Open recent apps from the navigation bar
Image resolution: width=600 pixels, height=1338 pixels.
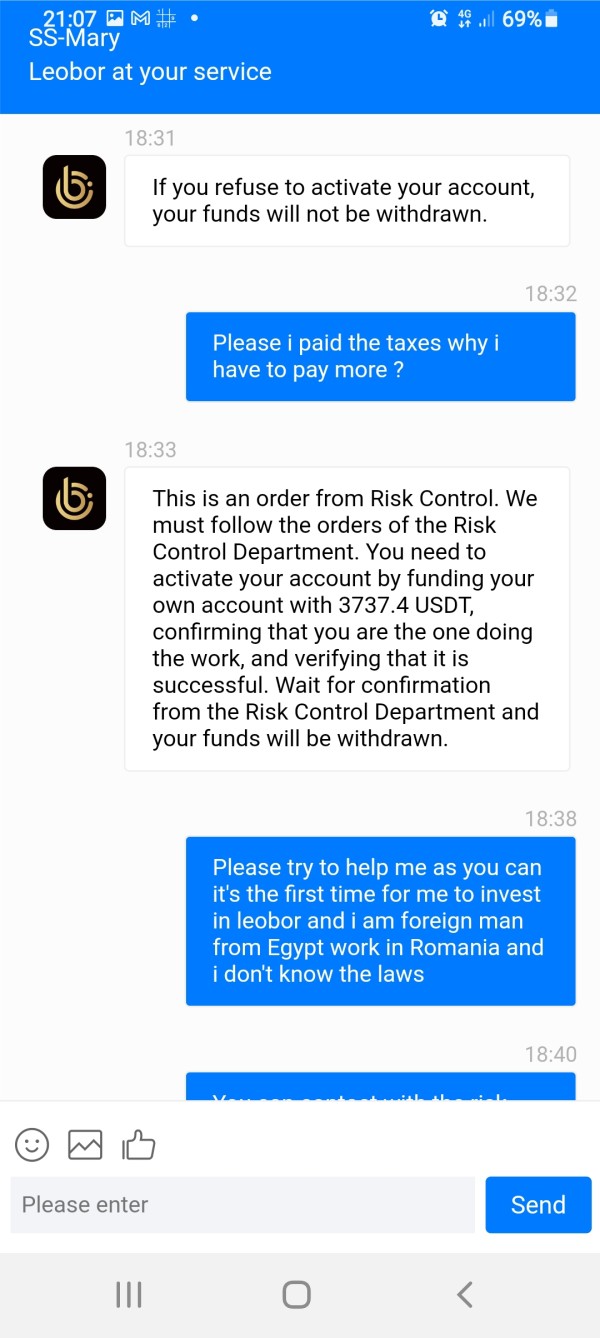point(129,1295)
